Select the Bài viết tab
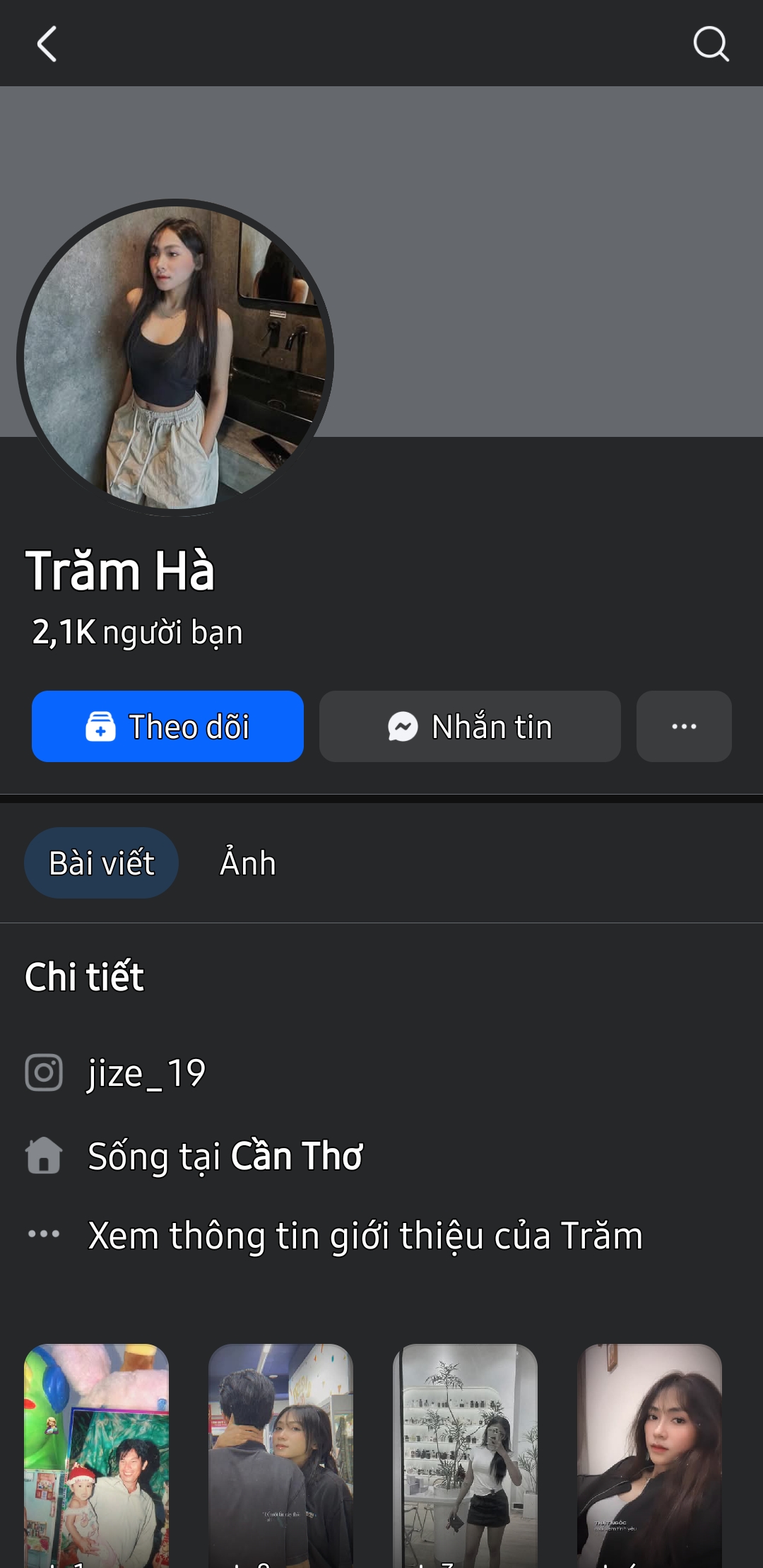 101,863
